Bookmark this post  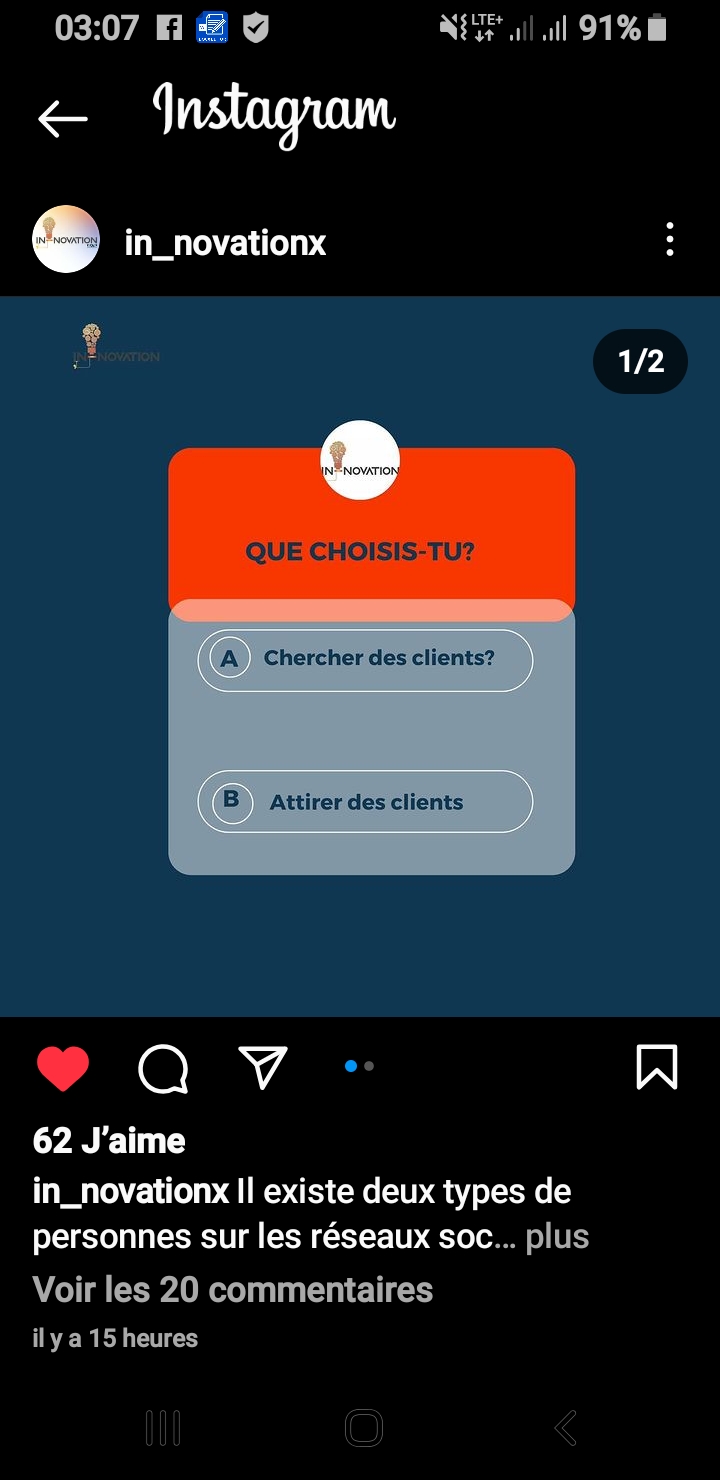point(657,1067)
